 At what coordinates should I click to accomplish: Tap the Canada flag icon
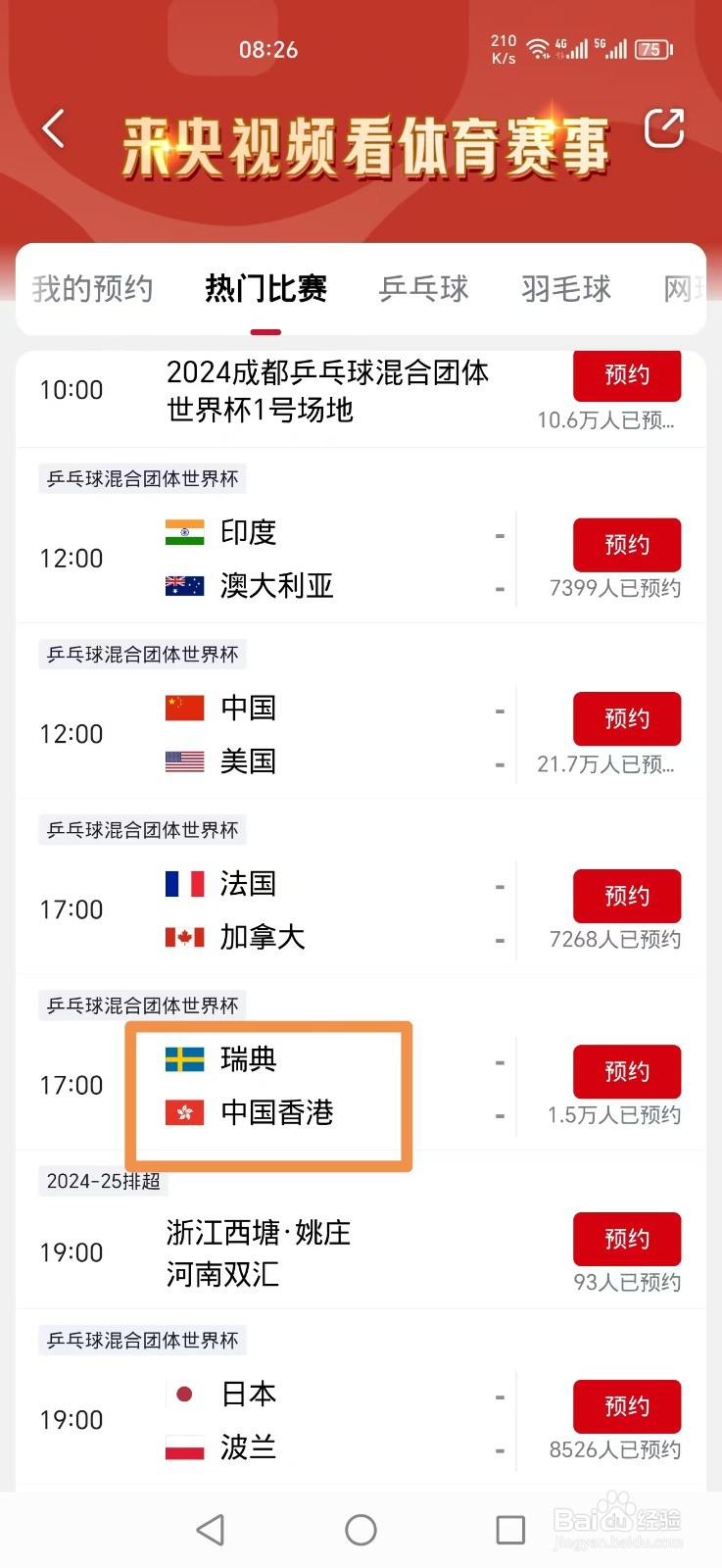[x=184, y=937]
